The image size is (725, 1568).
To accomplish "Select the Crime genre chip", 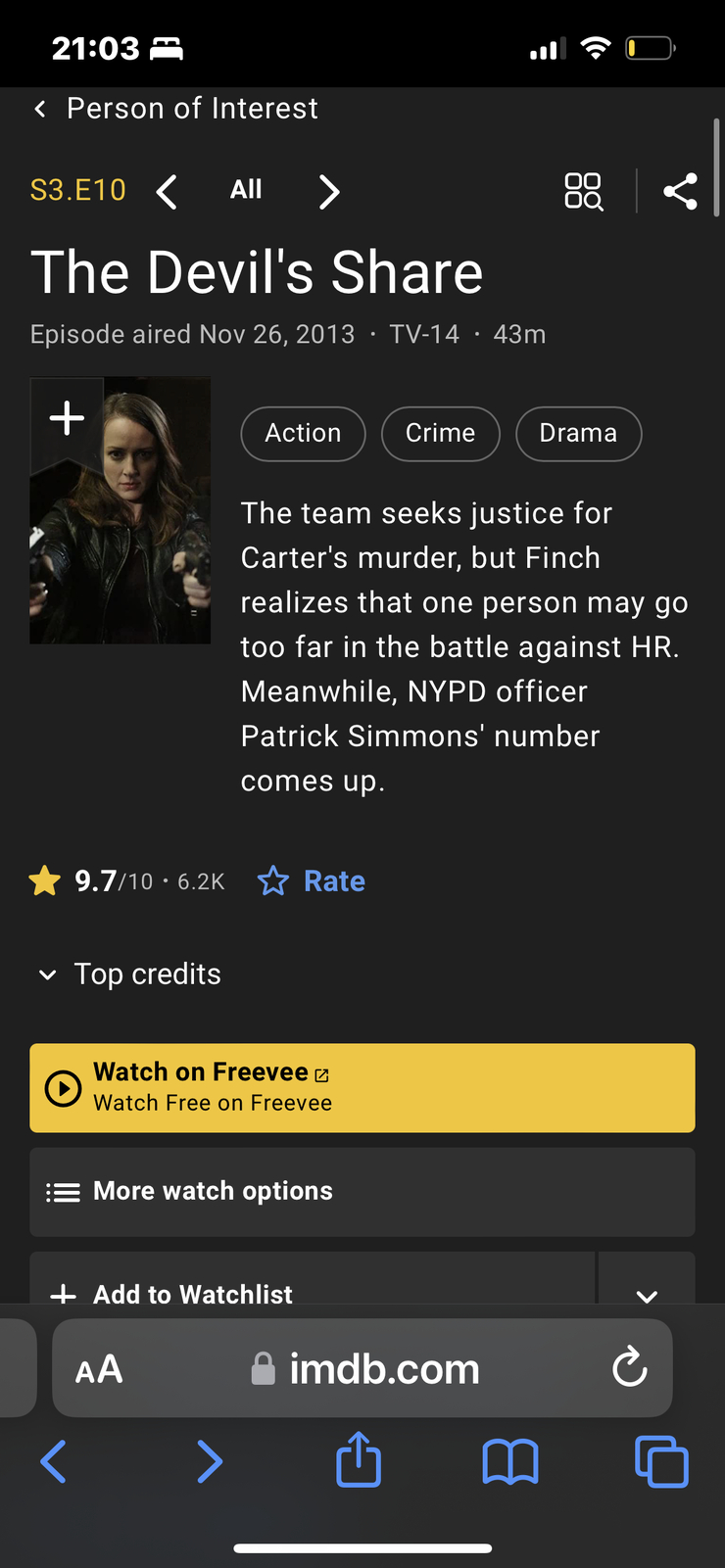I will click(x=440, y=434).
